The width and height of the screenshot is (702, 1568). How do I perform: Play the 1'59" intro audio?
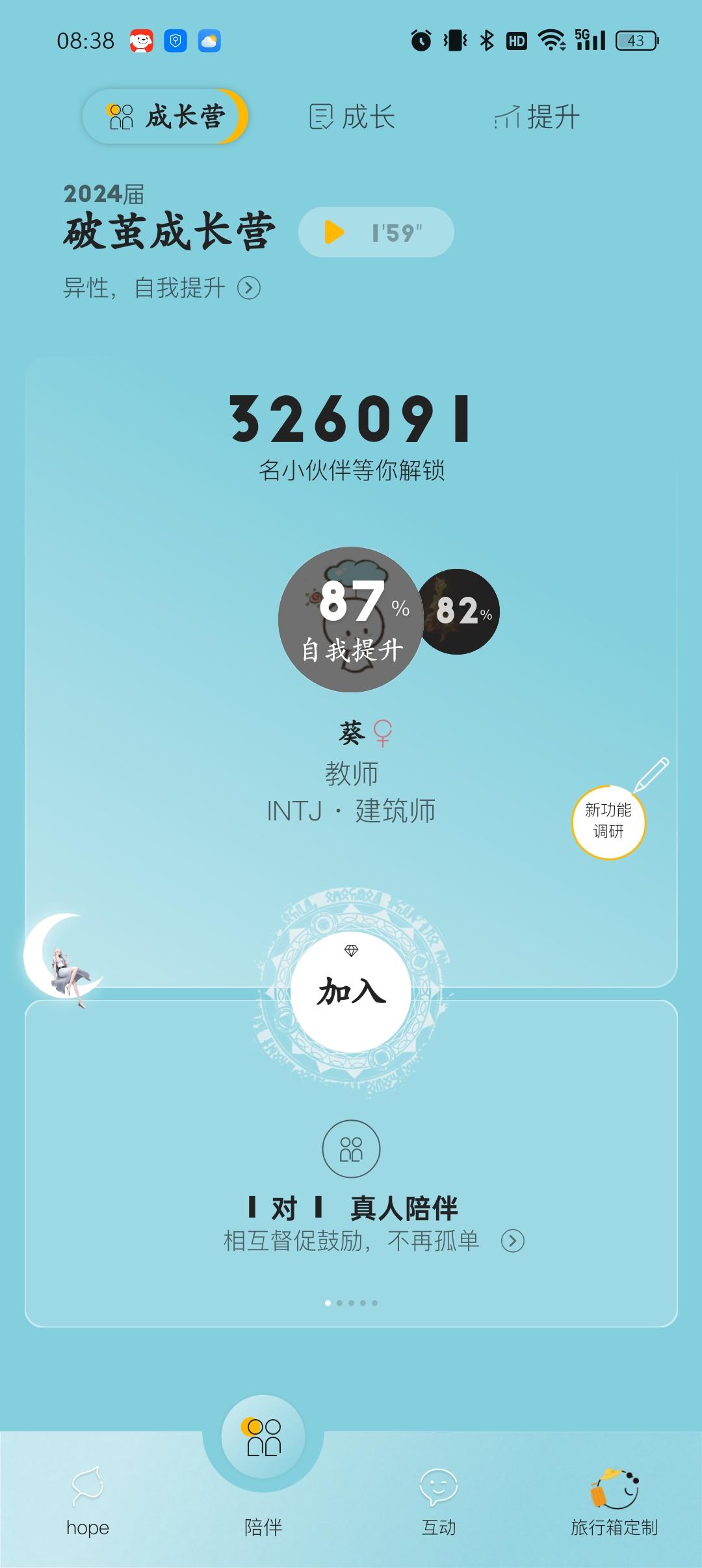click(x=376, y=232)
